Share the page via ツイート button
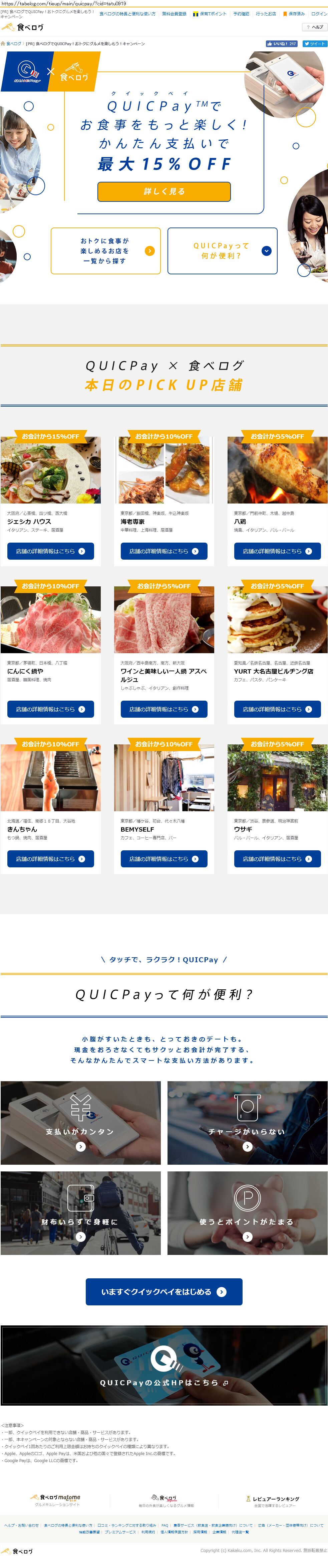The width and height of the screenshot is (328, 1568). pos(315,44)
